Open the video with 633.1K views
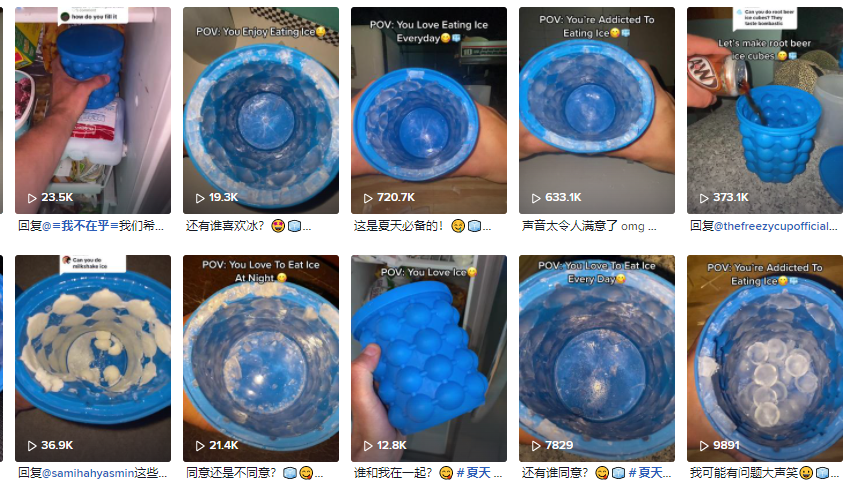 coord(596,110)
